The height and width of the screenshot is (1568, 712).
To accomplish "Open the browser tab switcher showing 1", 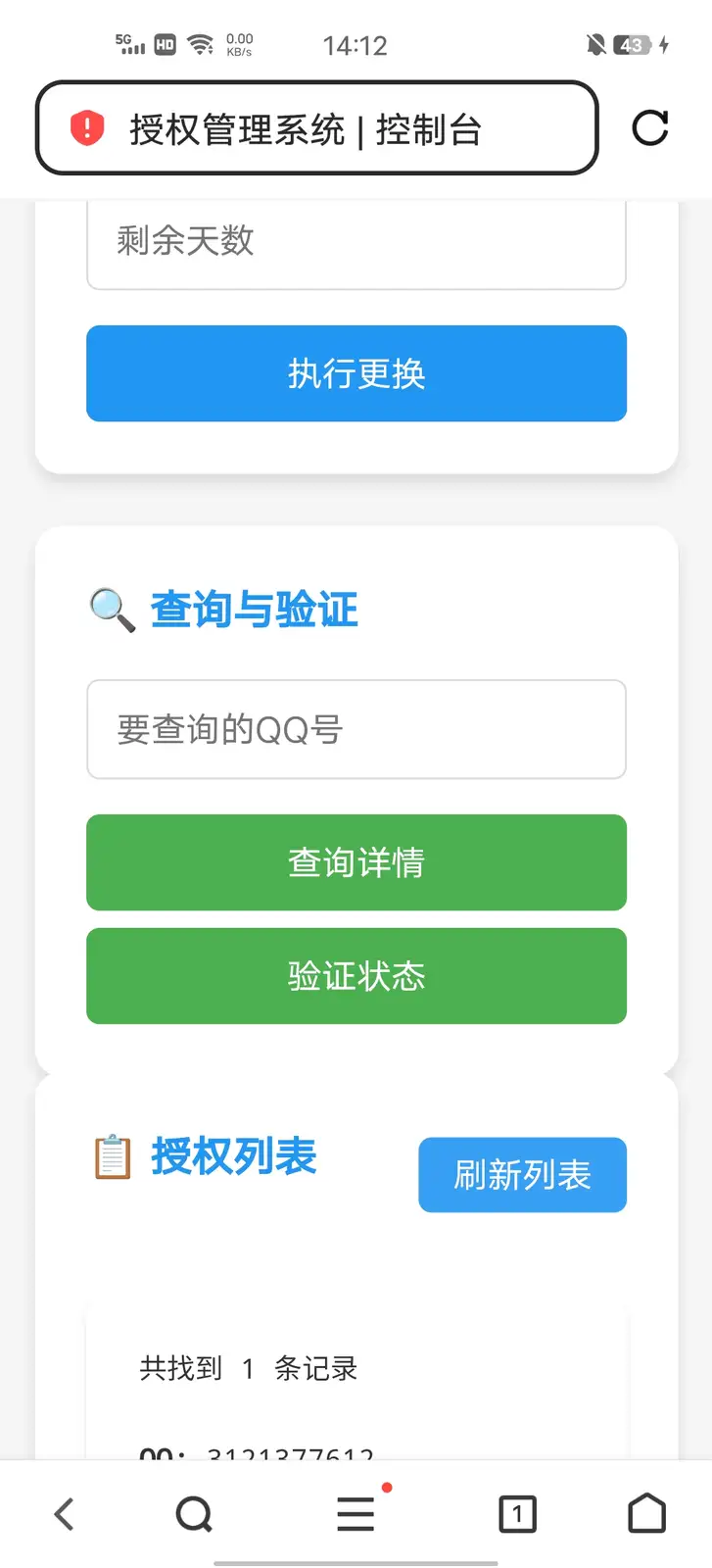I will (517, 1512).
